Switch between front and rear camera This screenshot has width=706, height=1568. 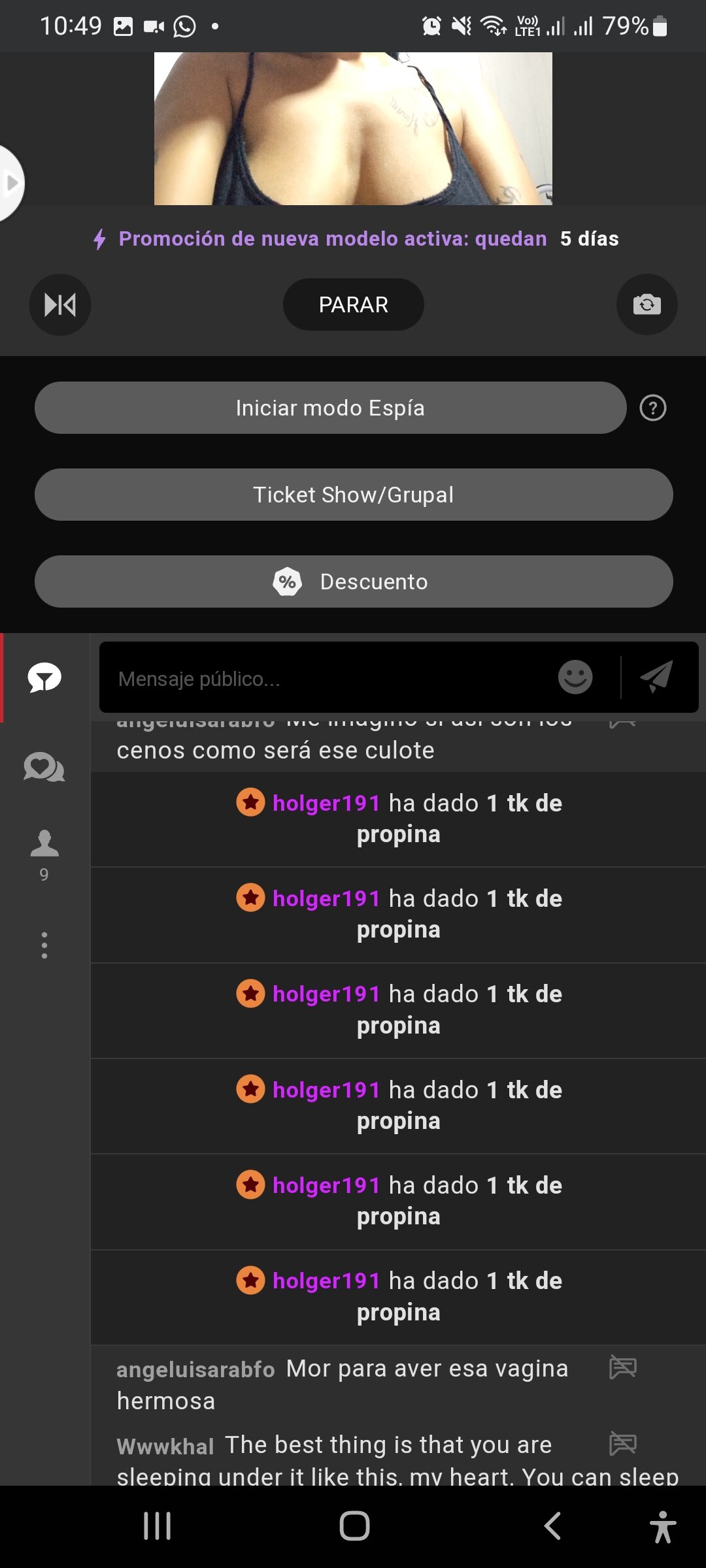(647, 304)
